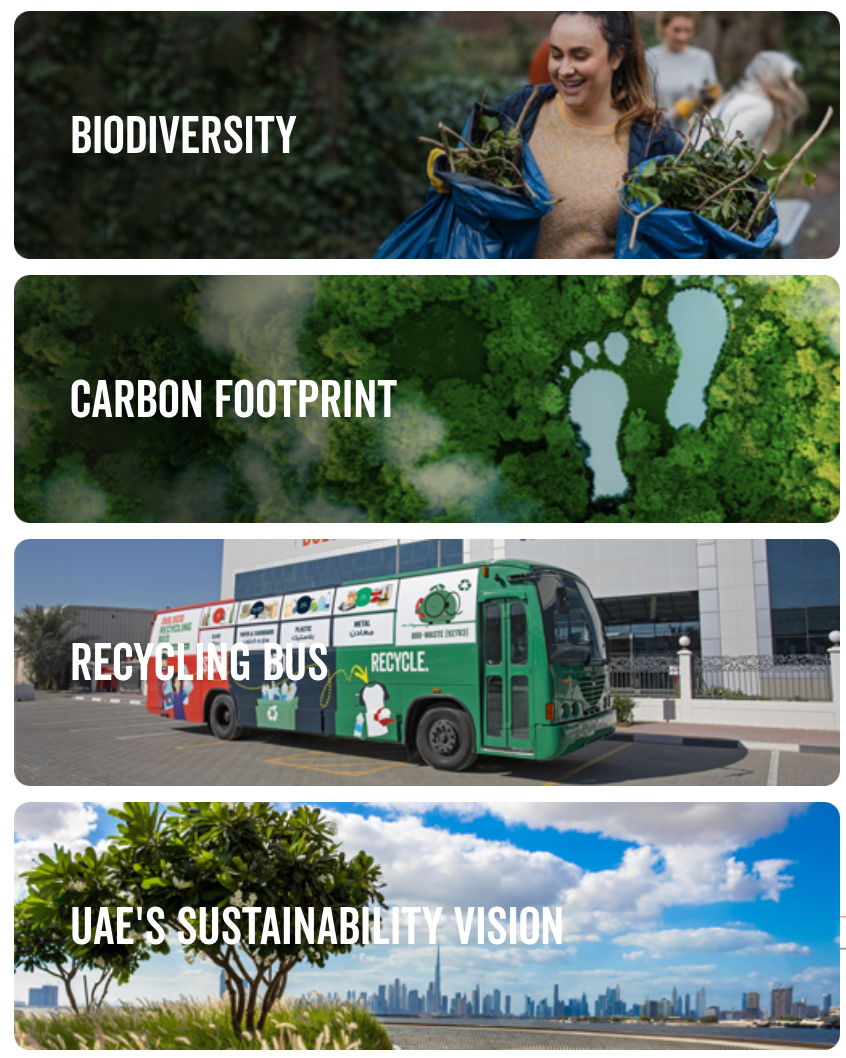The image size is (846, 1058).
Task: Select the Carbon Footprint tile
Action: pyautogui.click(x=426, y=399)
